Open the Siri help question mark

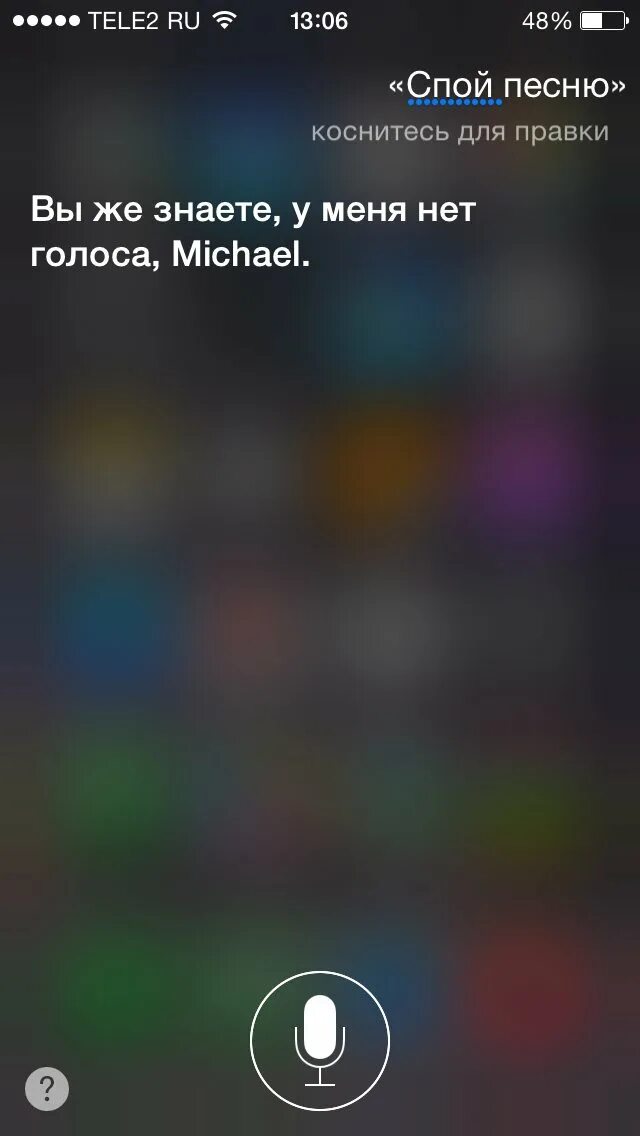coord(47,1088)
